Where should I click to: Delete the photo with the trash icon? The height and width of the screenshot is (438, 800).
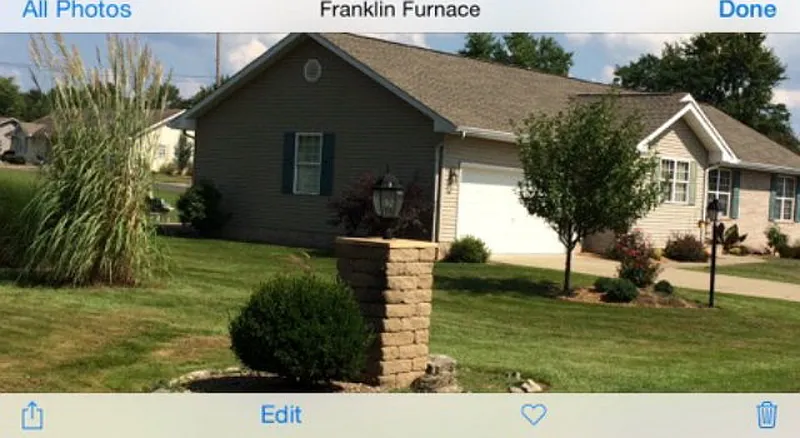tap(767, 414)
